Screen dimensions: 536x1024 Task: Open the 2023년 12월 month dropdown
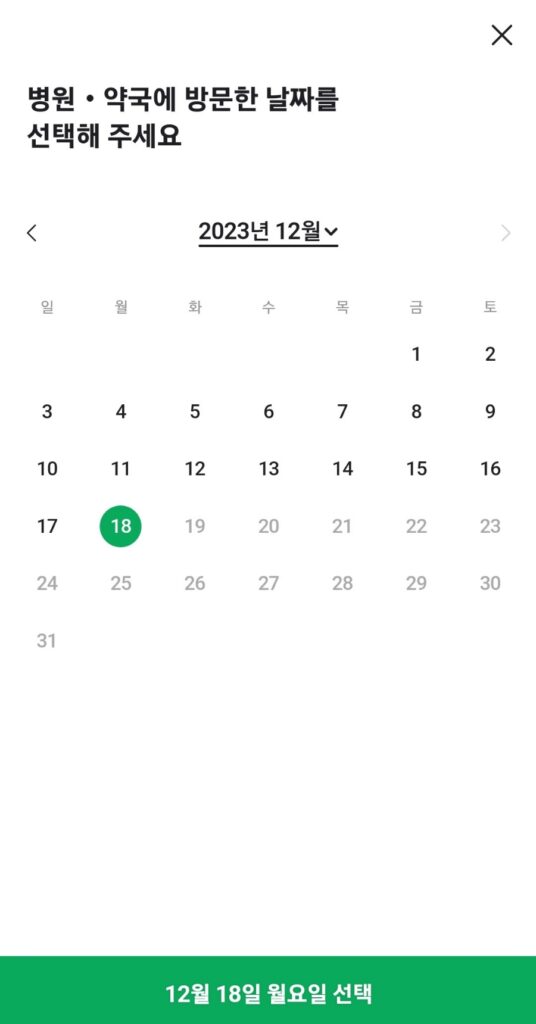click(268, 232)
